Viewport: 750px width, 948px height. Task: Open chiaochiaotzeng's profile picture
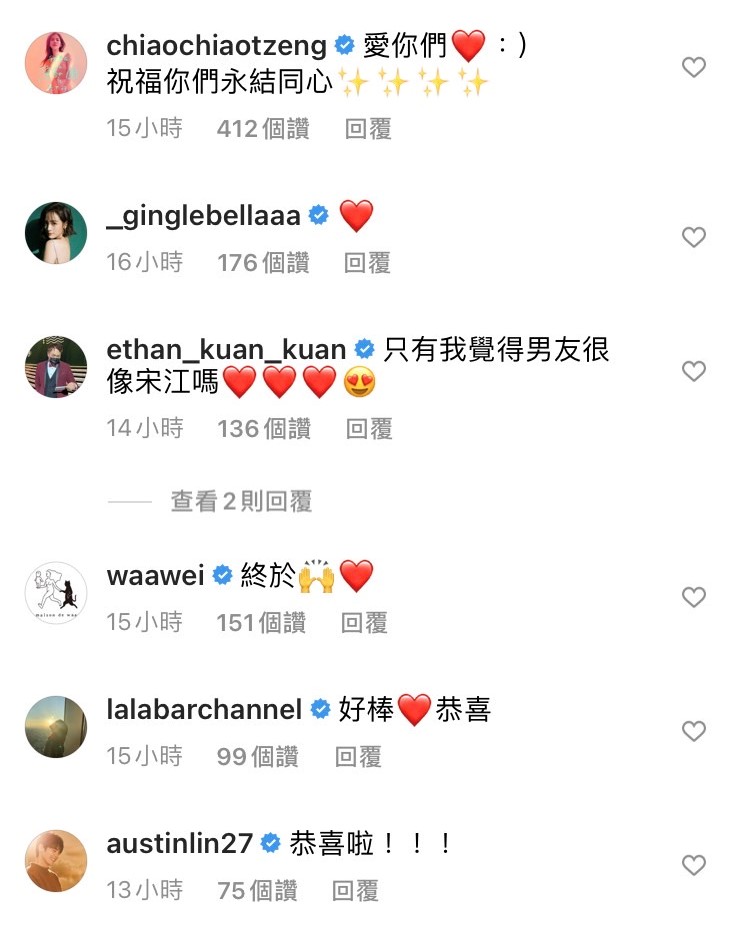pyautogui.click(x=56, y=63)
